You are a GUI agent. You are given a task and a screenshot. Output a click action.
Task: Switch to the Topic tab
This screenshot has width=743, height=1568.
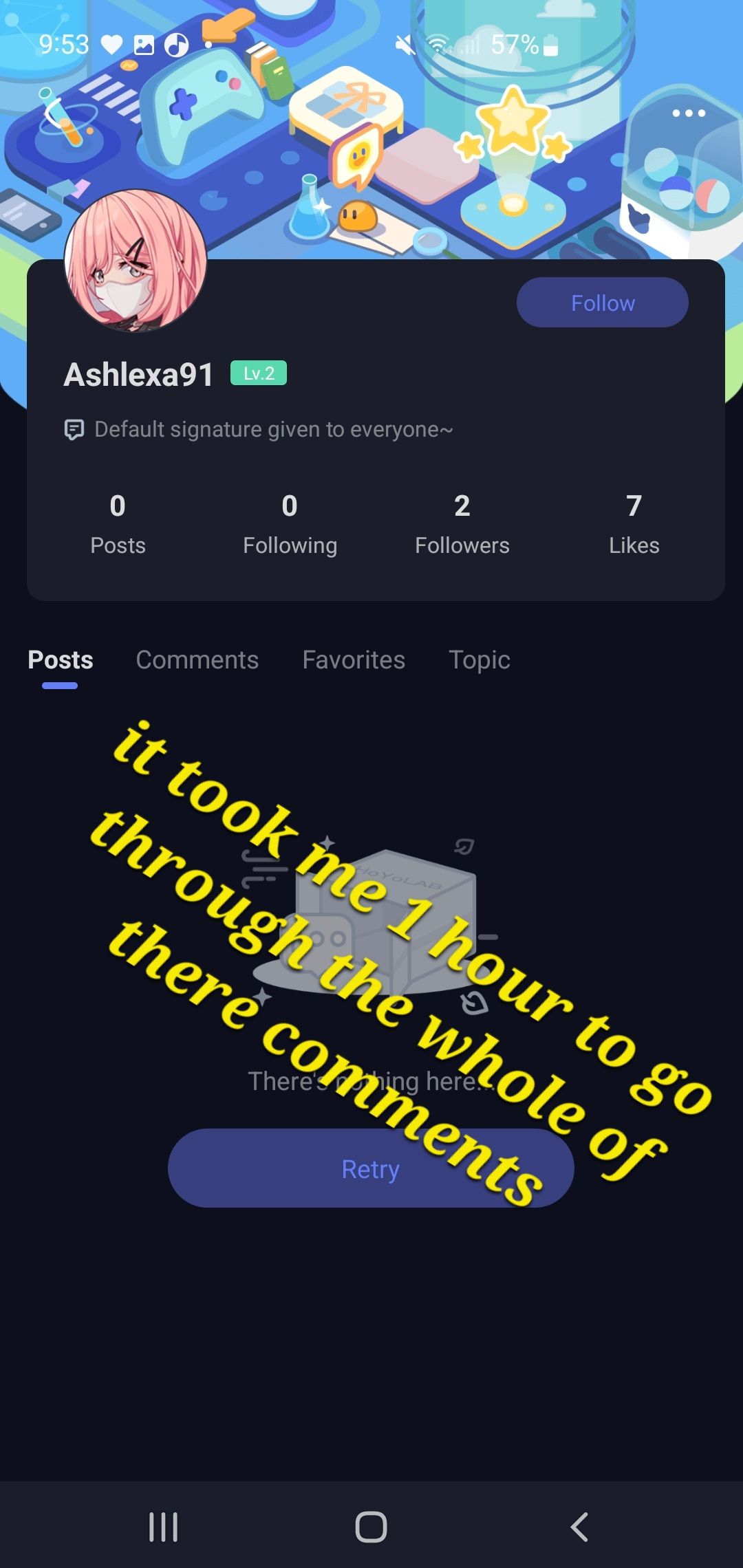point(480,660)
